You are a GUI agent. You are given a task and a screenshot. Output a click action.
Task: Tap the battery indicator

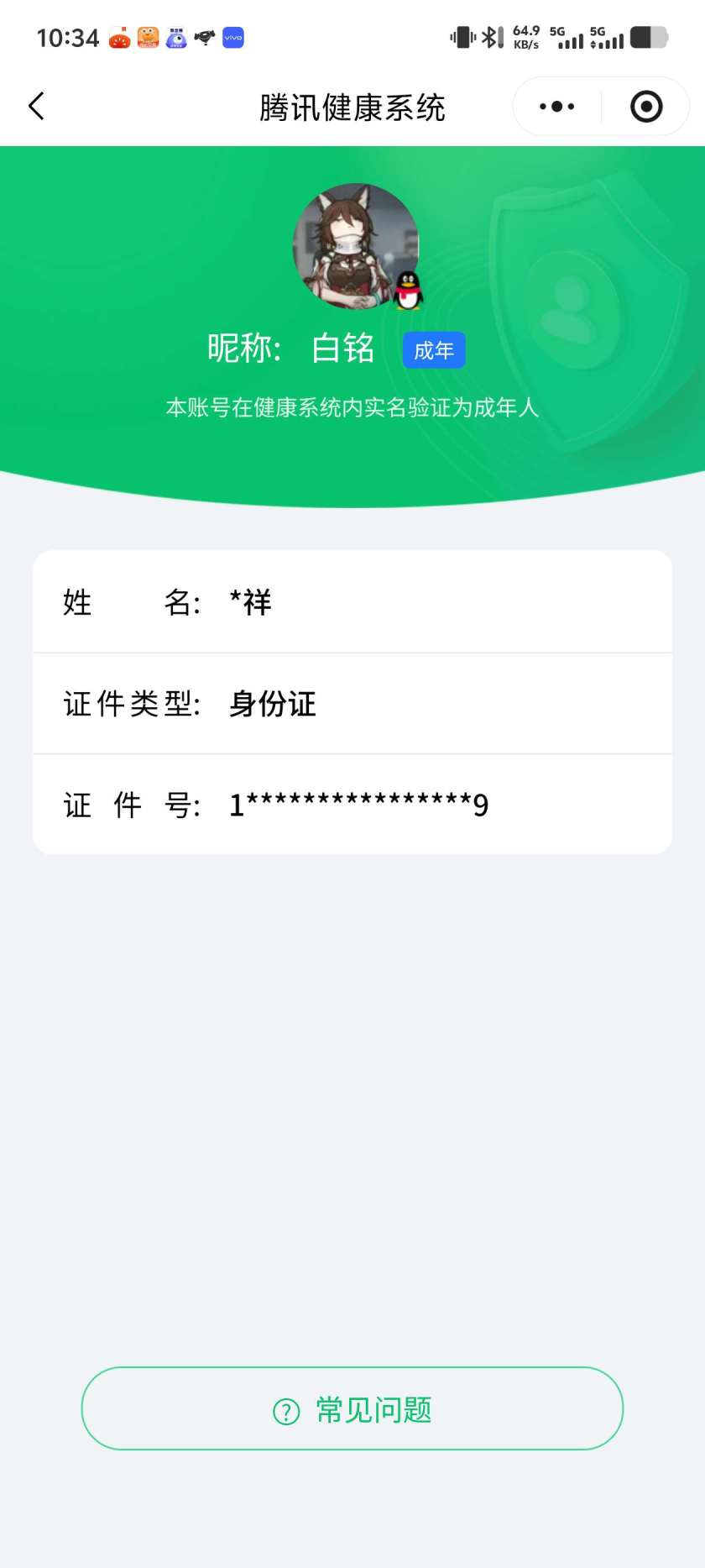(x=650, y=37)
